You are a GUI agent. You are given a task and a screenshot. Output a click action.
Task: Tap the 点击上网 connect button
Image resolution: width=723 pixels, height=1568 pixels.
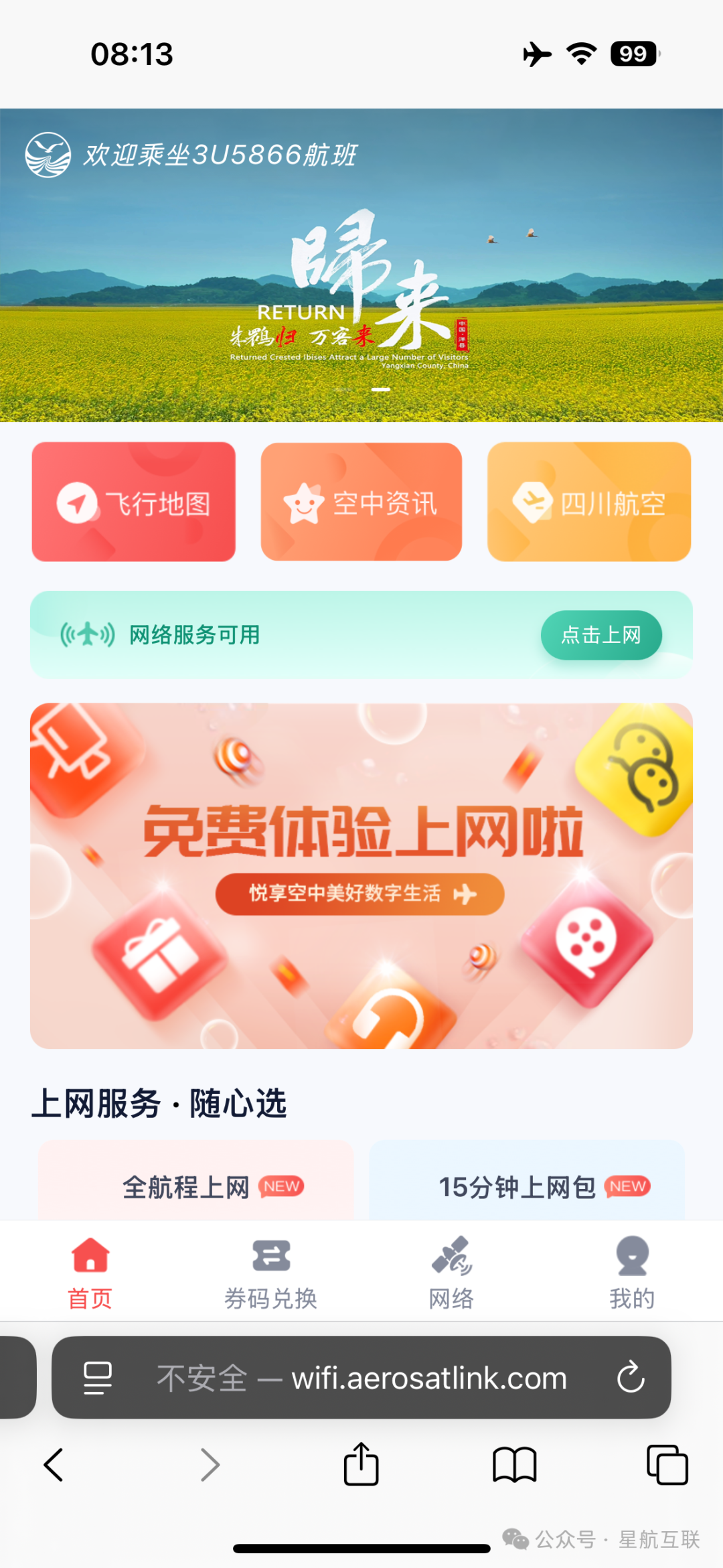coord(601,635)
